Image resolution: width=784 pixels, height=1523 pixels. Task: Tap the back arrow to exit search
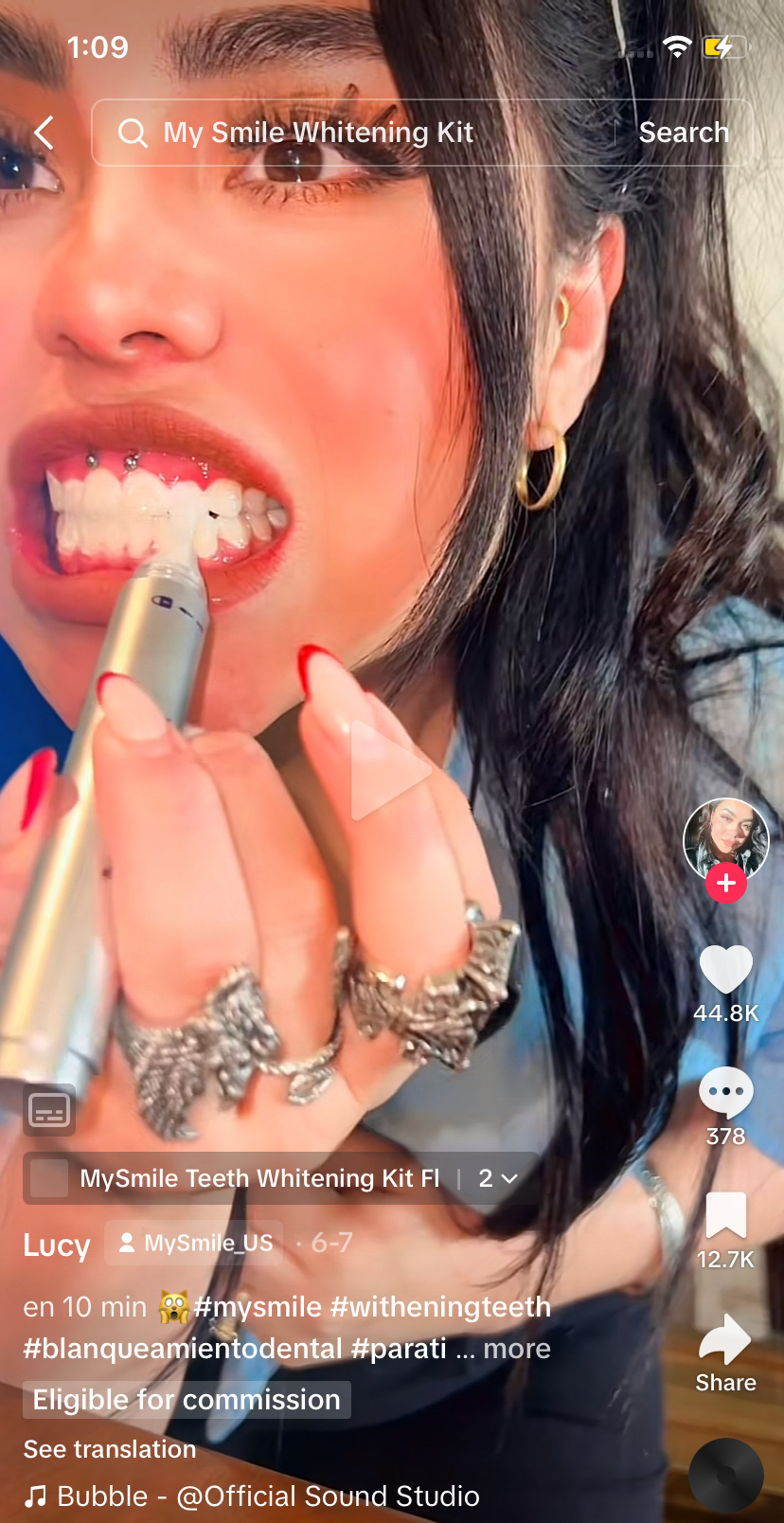(x=43, y=132)
